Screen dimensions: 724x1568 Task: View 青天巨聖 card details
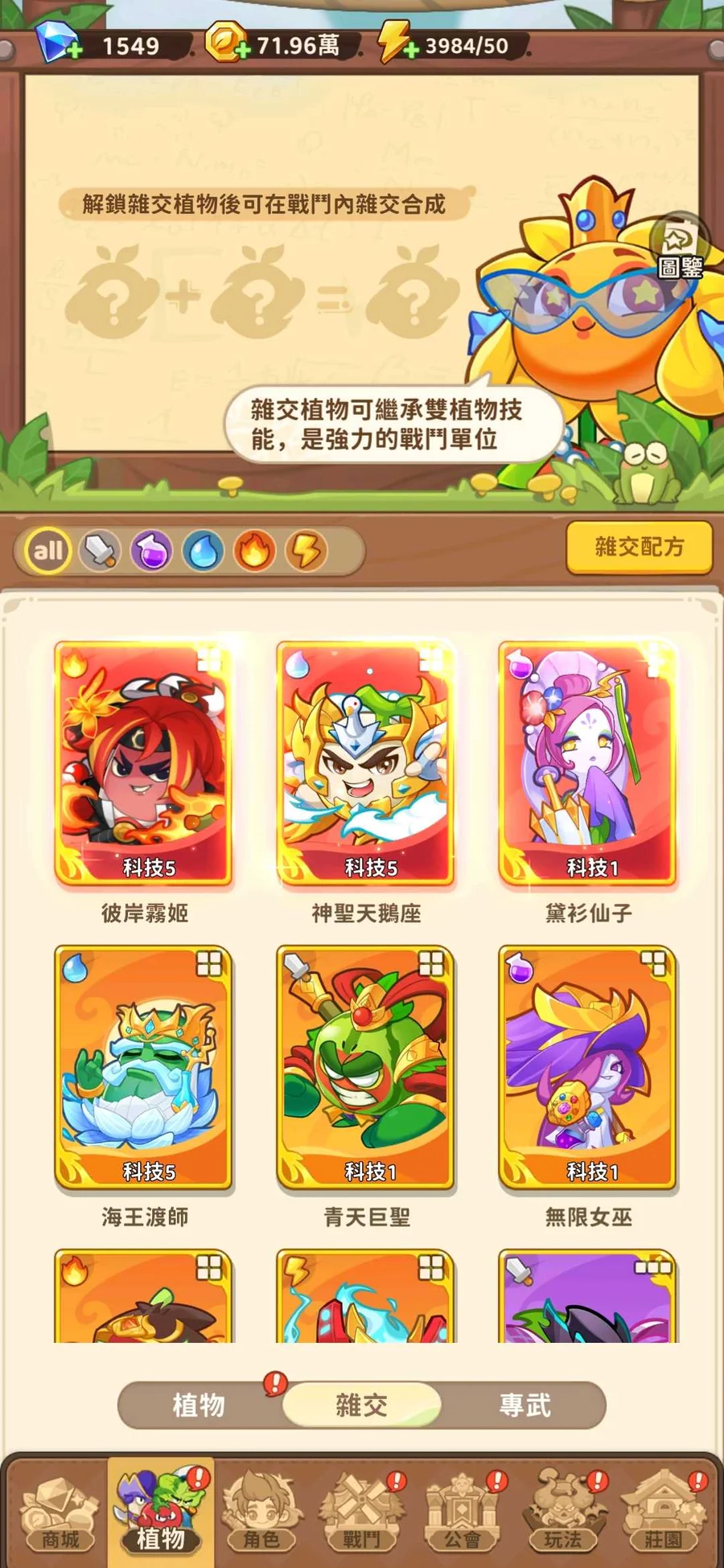coord(366,1068)
